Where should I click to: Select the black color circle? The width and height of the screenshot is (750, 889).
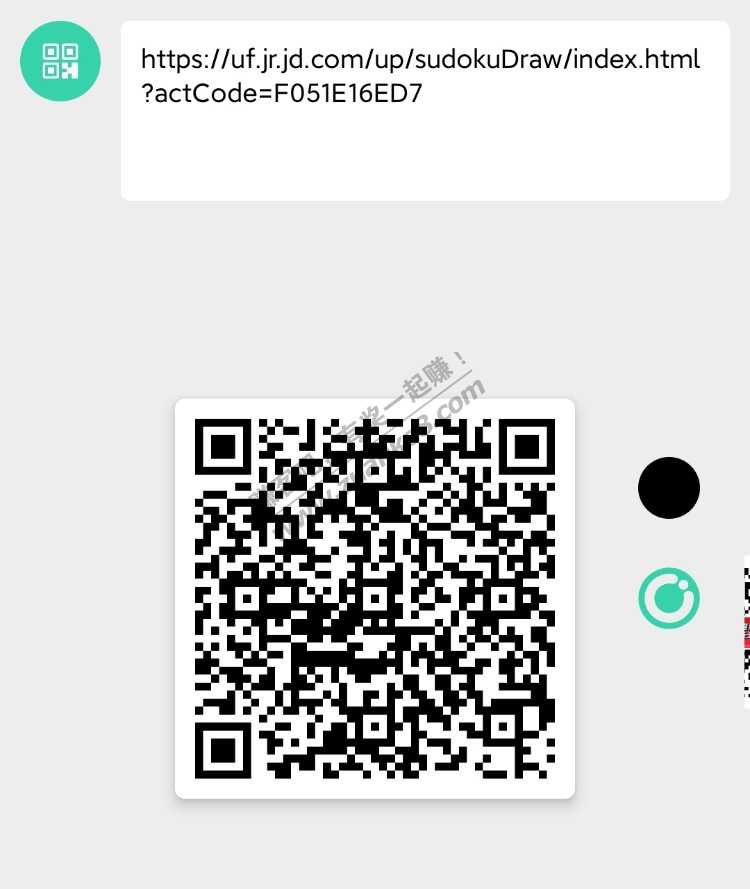tap(669, 488)
